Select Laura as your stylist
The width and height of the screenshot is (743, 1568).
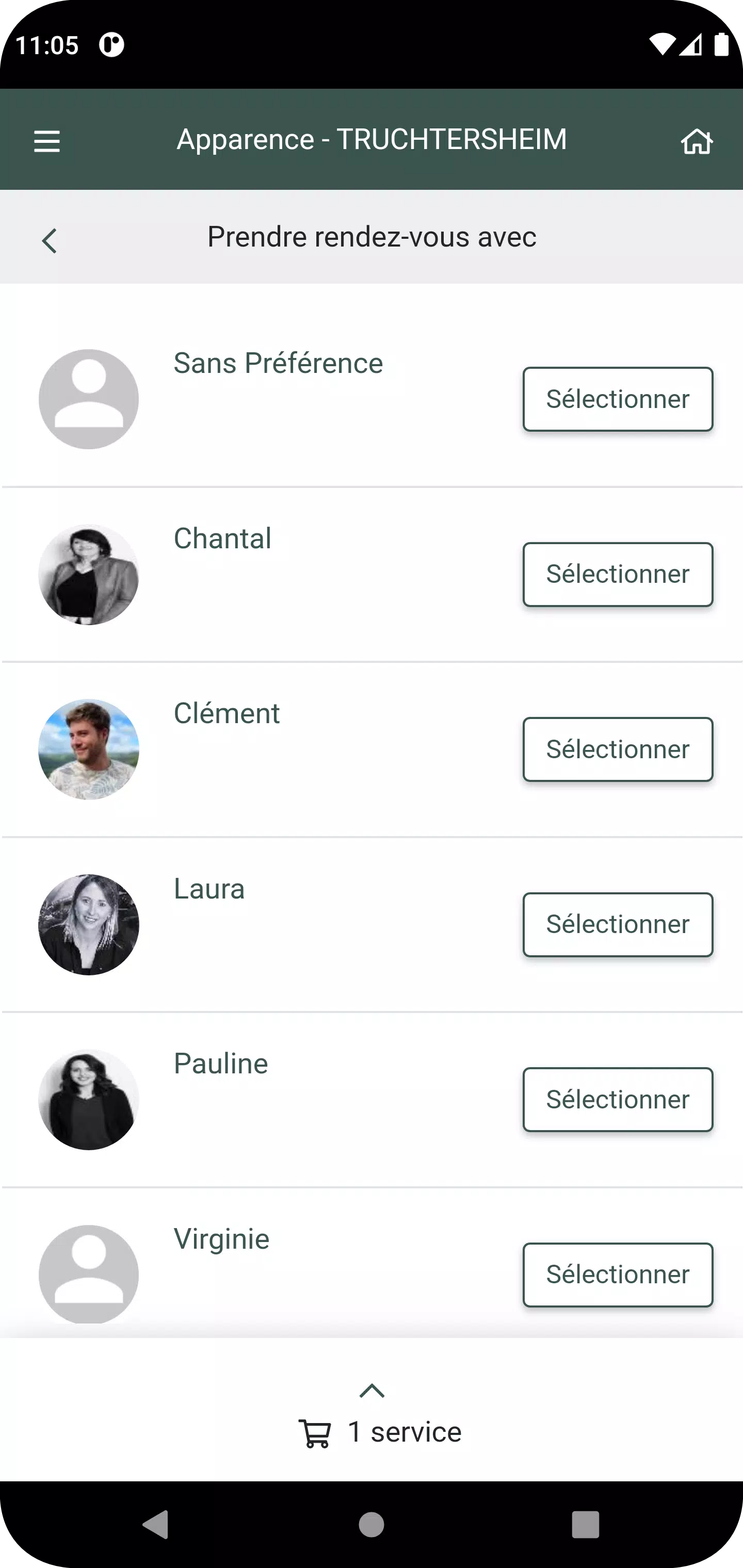(x=618, y=924)
